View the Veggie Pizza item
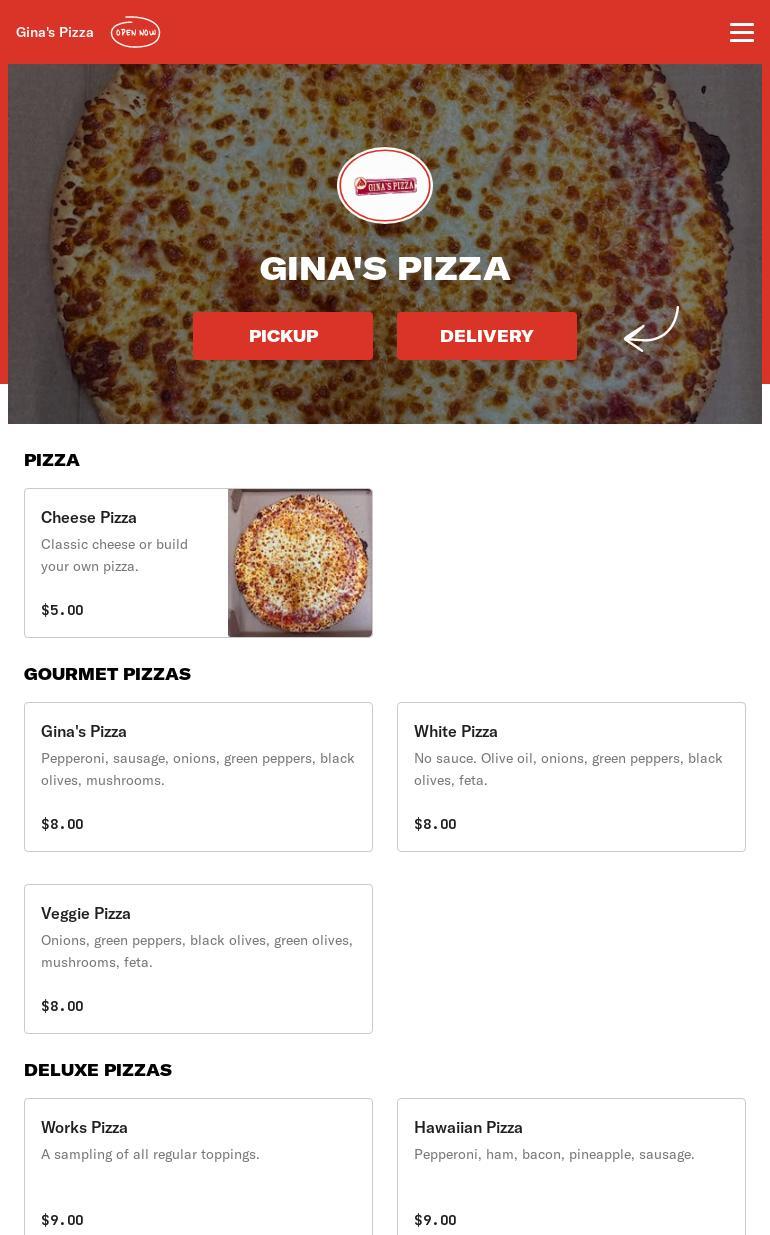770x1235 pixels. [x=198, y=959]
